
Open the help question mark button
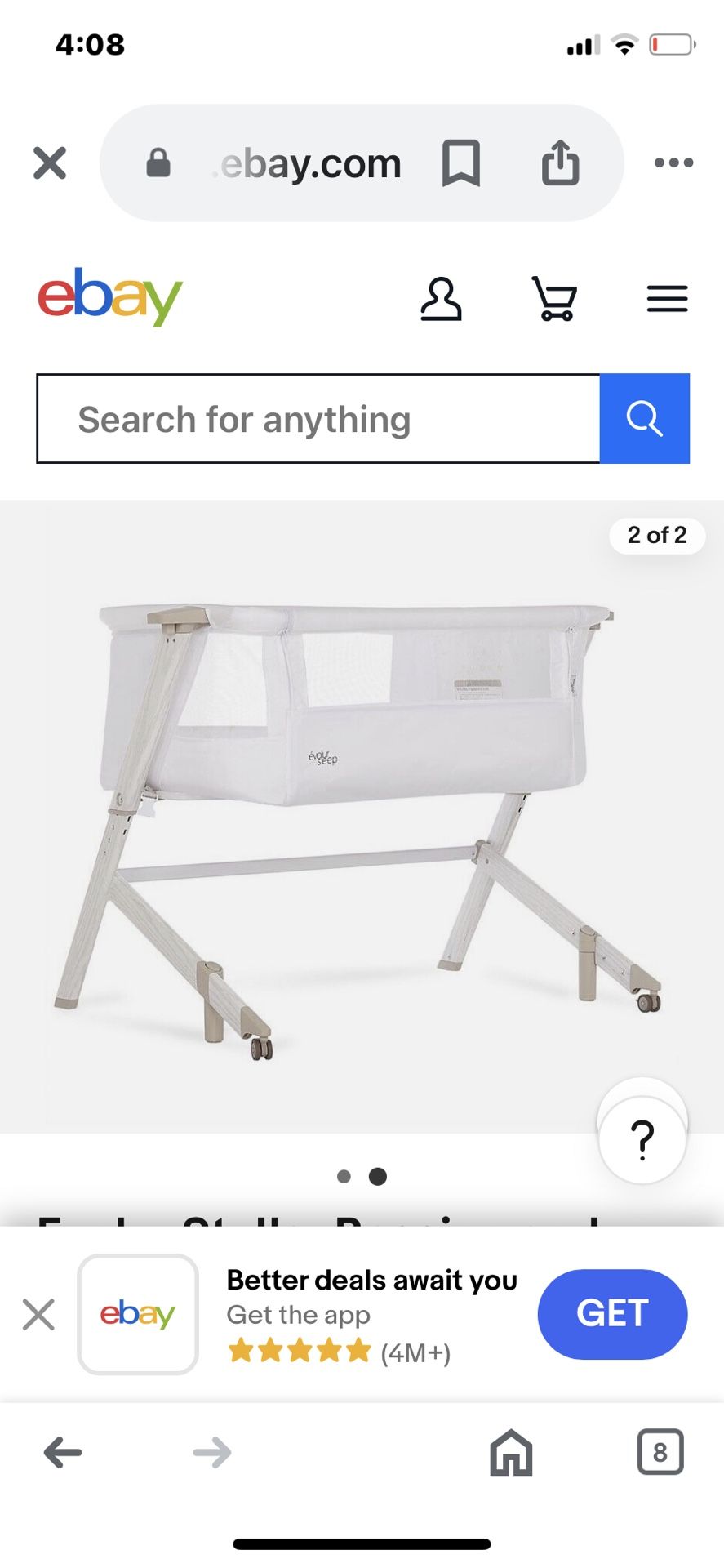coord(642,1140)
